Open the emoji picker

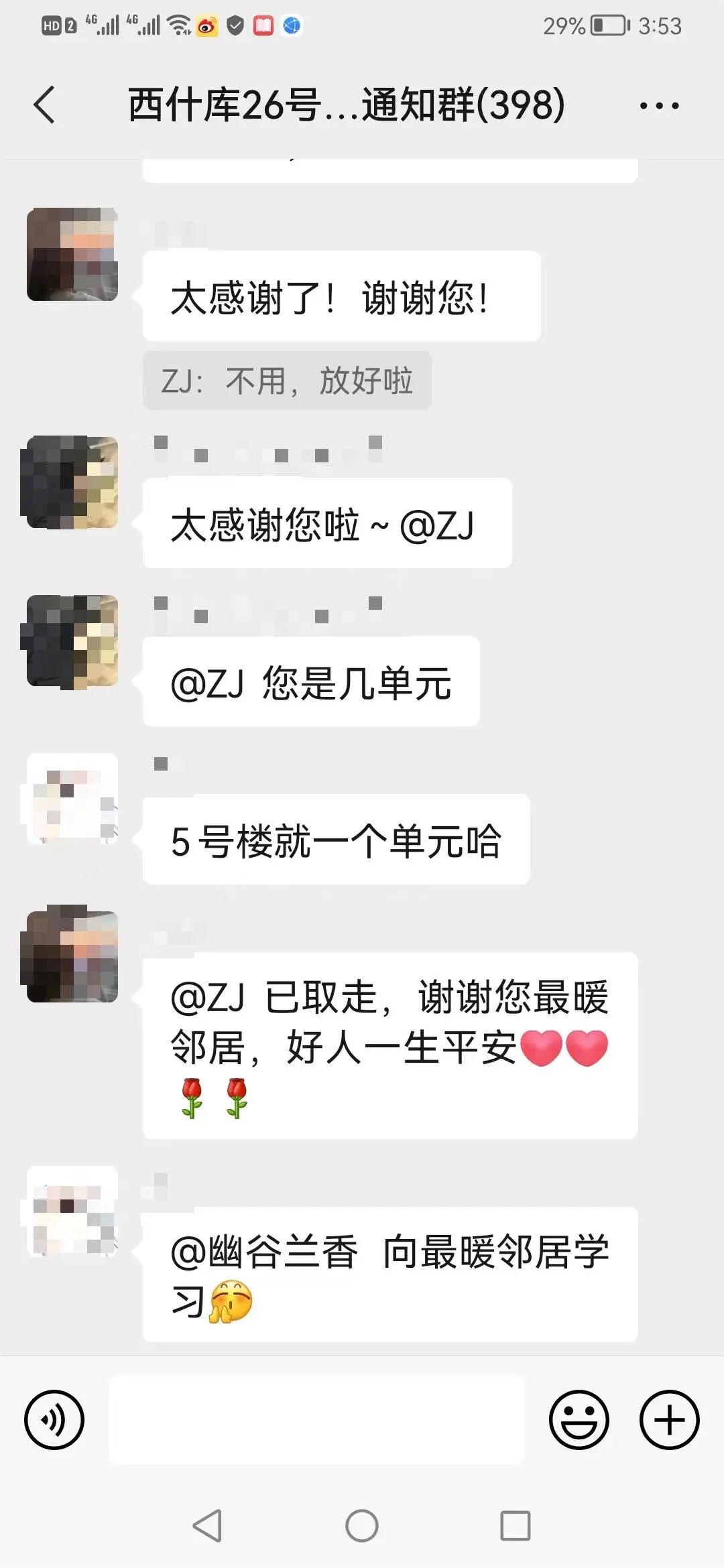click(x=579, y=1420)
